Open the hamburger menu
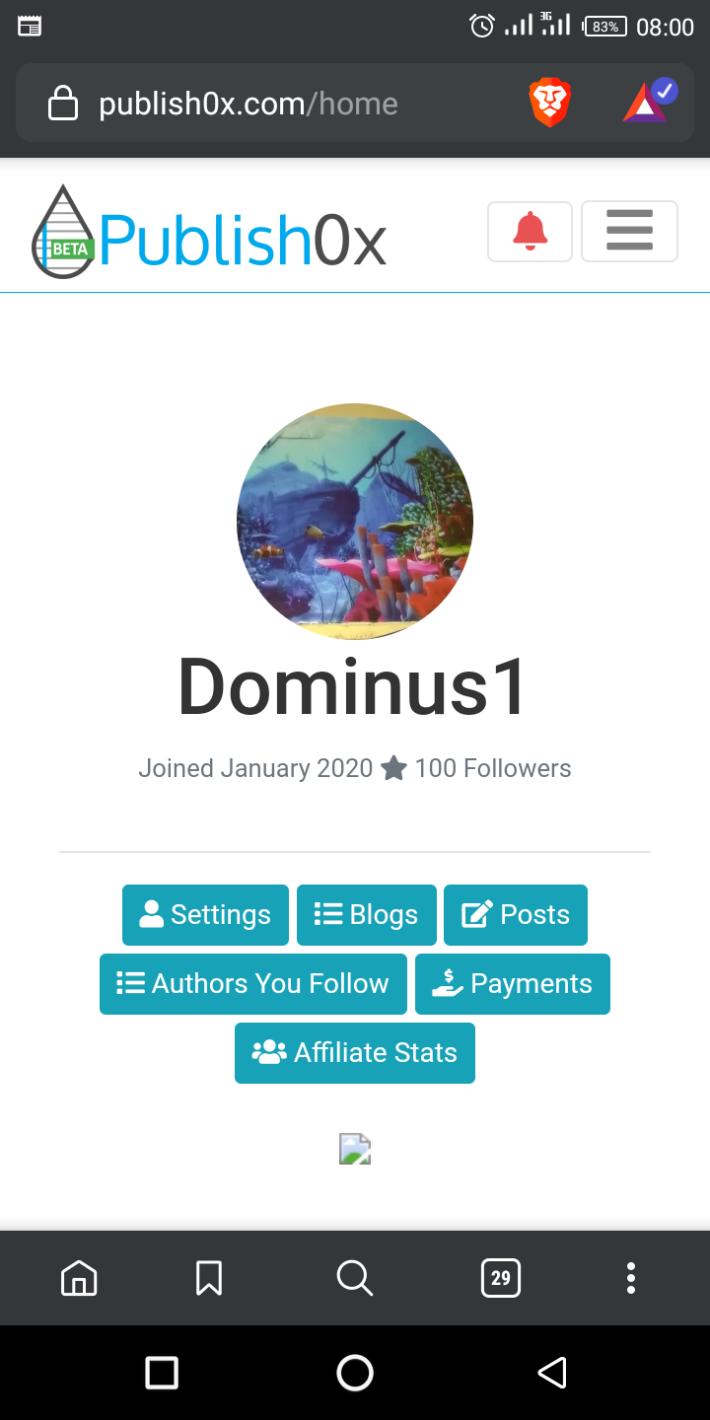 (629, 231)
